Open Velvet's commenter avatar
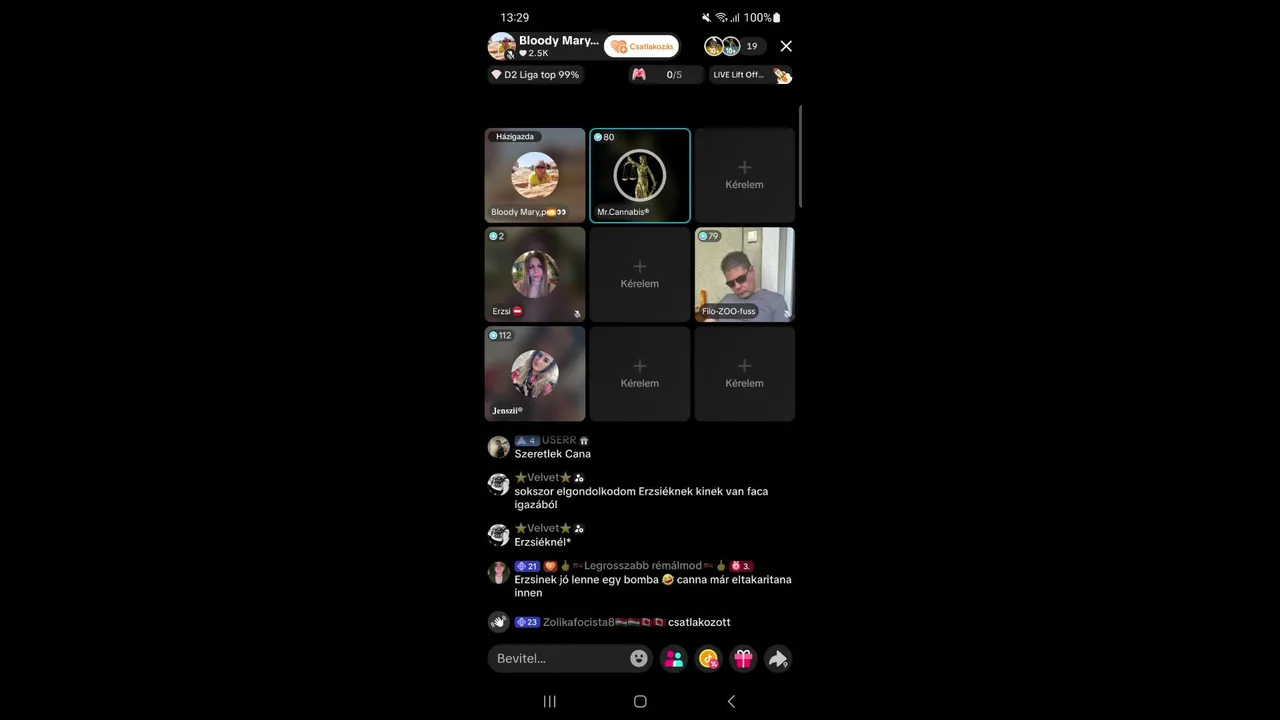The image size is (1280, 720). pyautogui.click(x=498, y=485)
